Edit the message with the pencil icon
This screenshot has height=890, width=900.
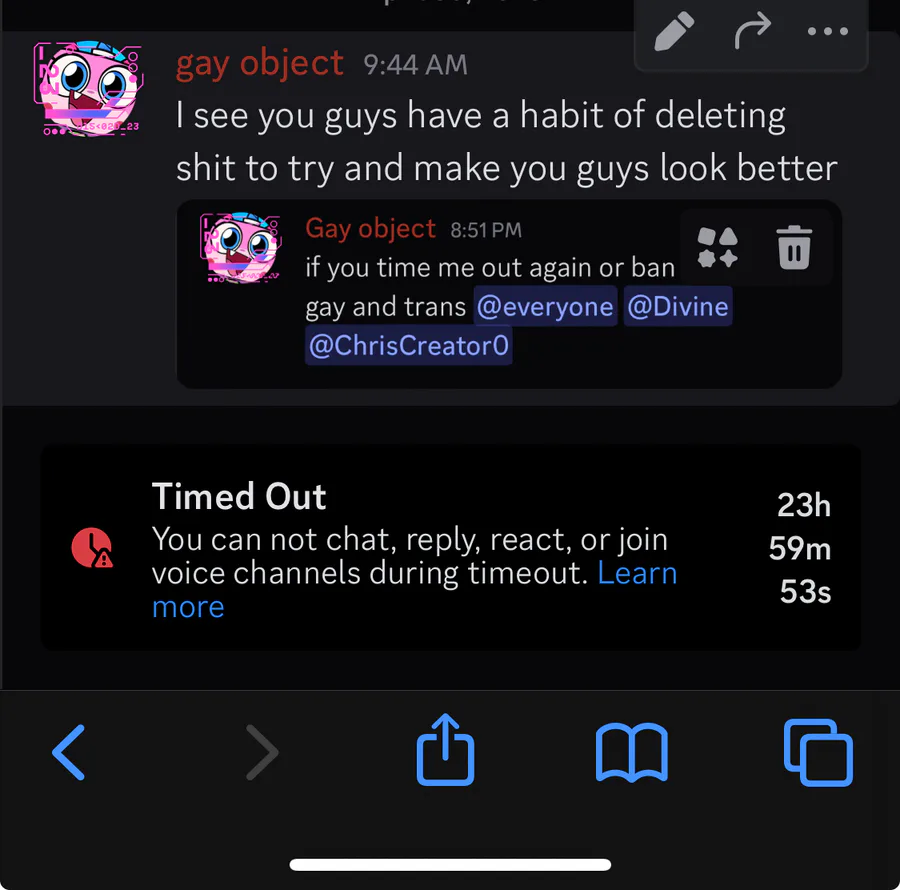[x=674, y=33]
